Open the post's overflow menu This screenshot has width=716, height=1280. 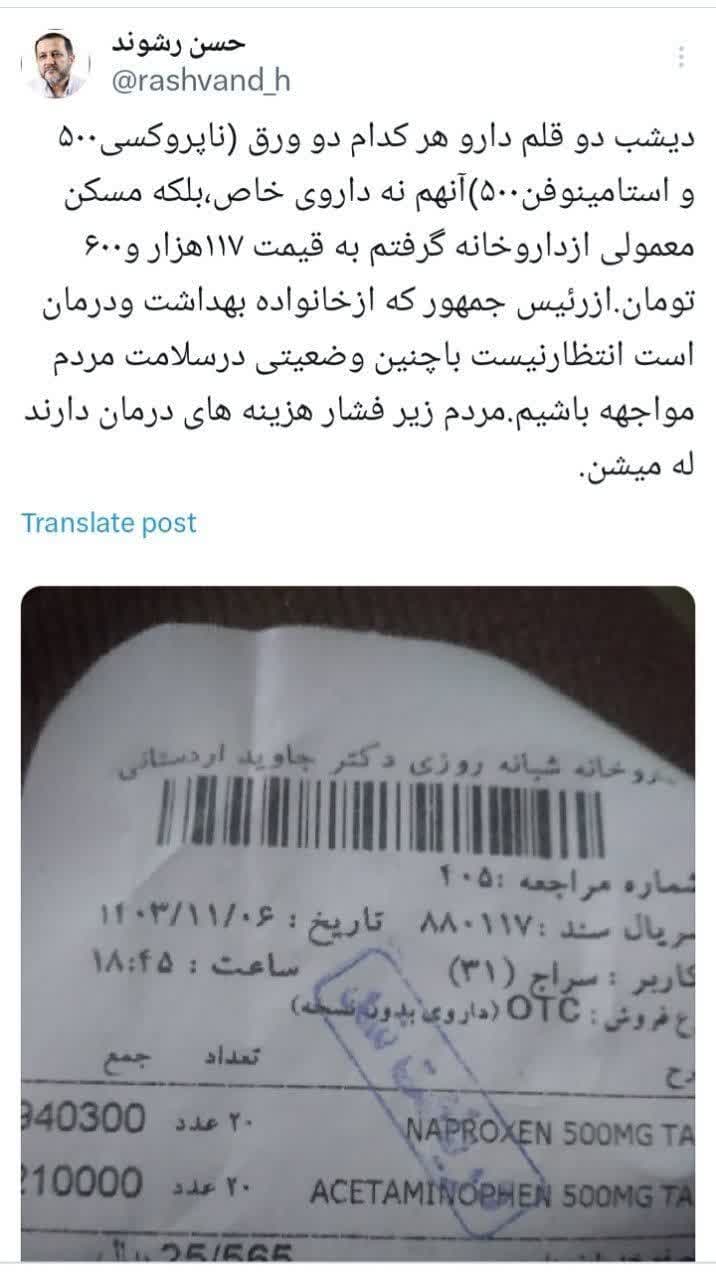pyautogui.click(x=681, y=54)
